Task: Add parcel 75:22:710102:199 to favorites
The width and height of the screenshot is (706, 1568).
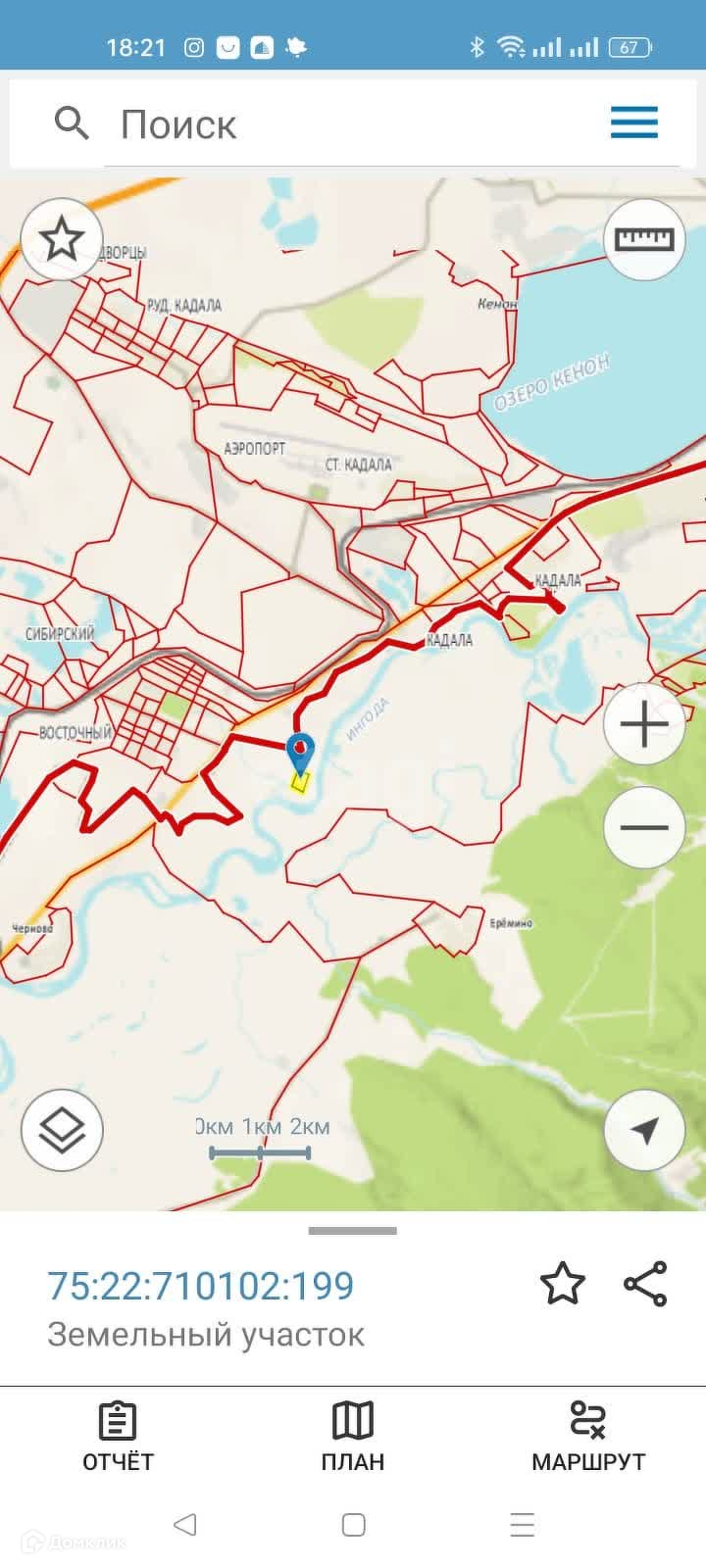Action: 563,1284
